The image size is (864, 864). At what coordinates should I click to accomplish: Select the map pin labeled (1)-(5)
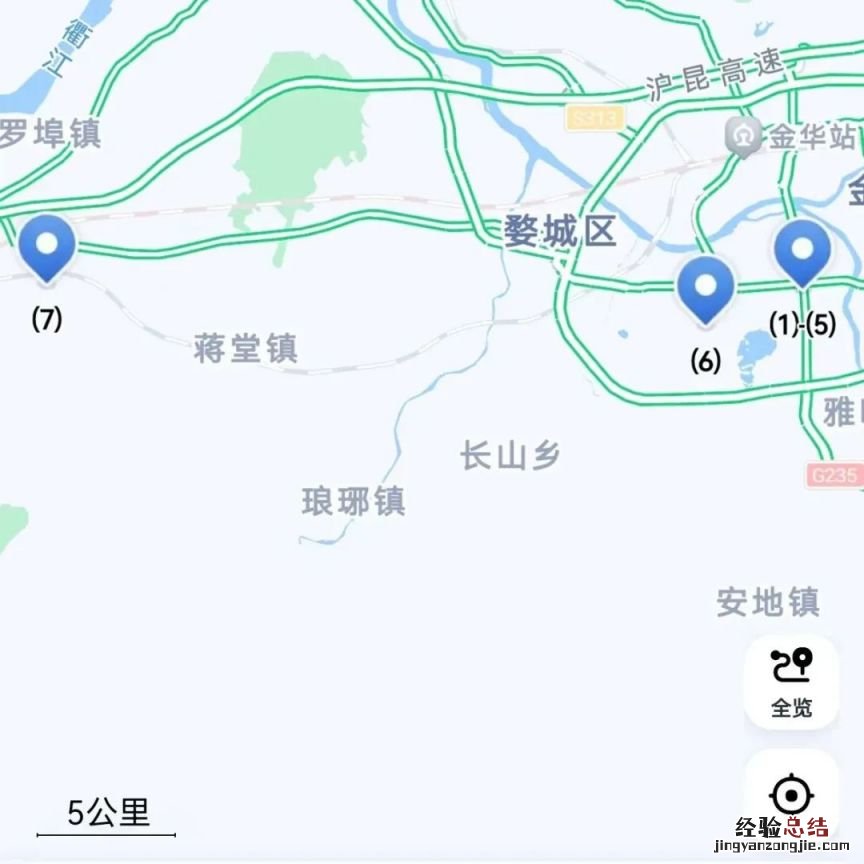pos(802,254)
